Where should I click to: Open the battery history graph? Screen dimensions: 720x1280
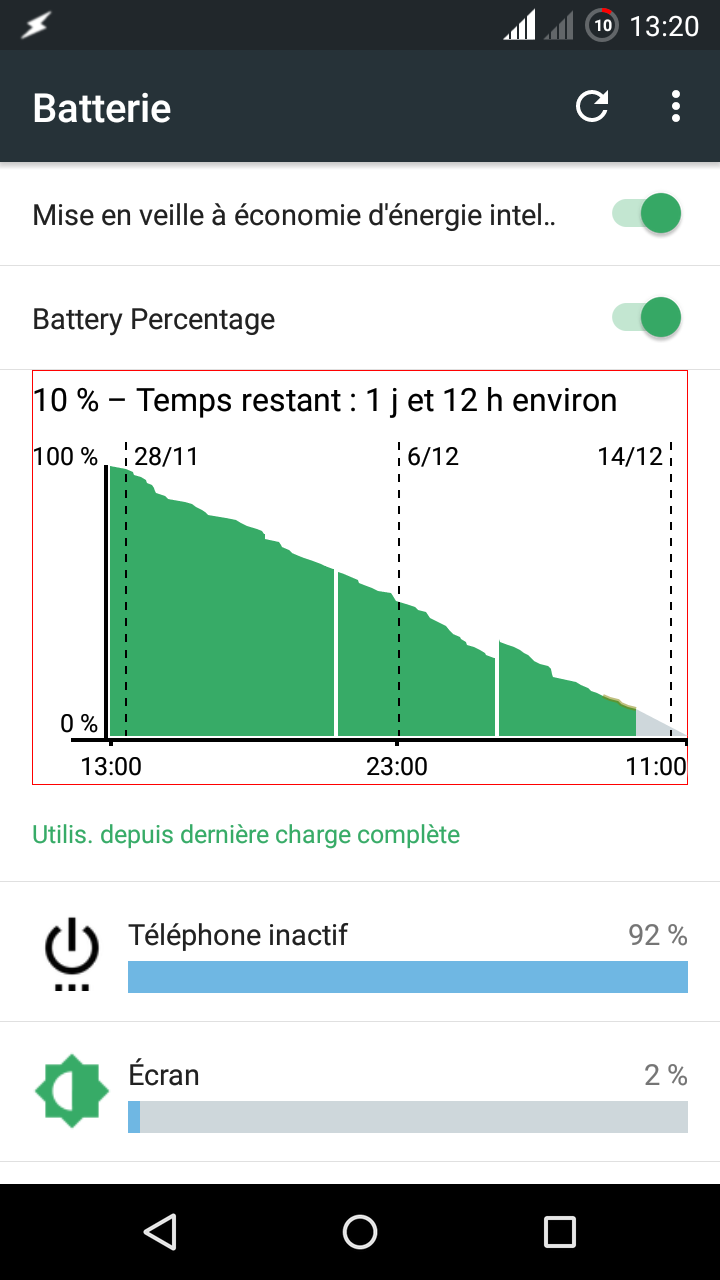click(360, 578)
